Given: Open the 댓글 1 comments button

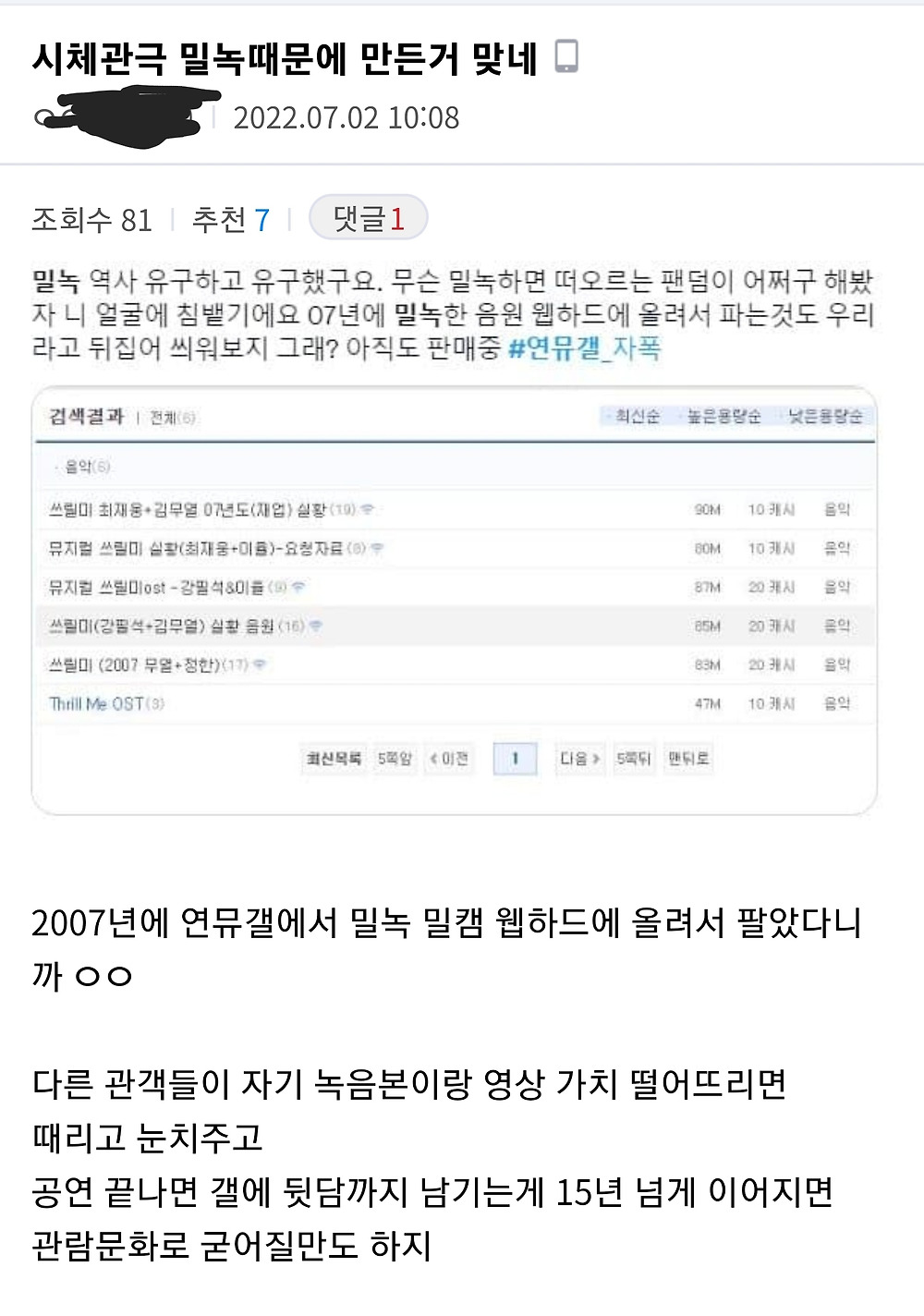Looking at the screenshot, I should pyautogui.click(x=368, y=219).
